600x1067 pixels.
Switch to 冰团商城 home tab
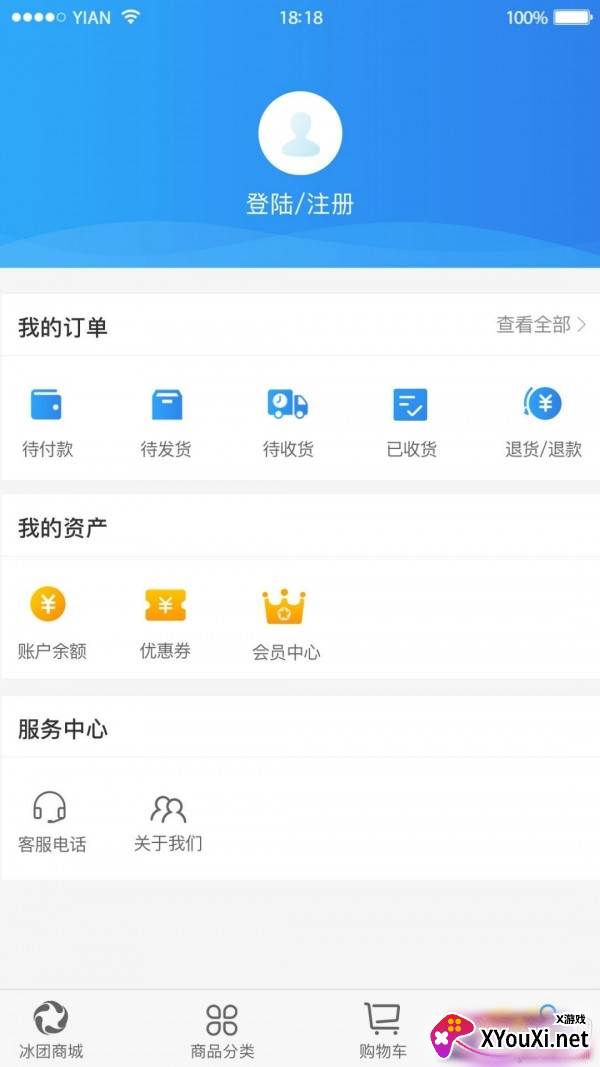tap(51, 1029)
